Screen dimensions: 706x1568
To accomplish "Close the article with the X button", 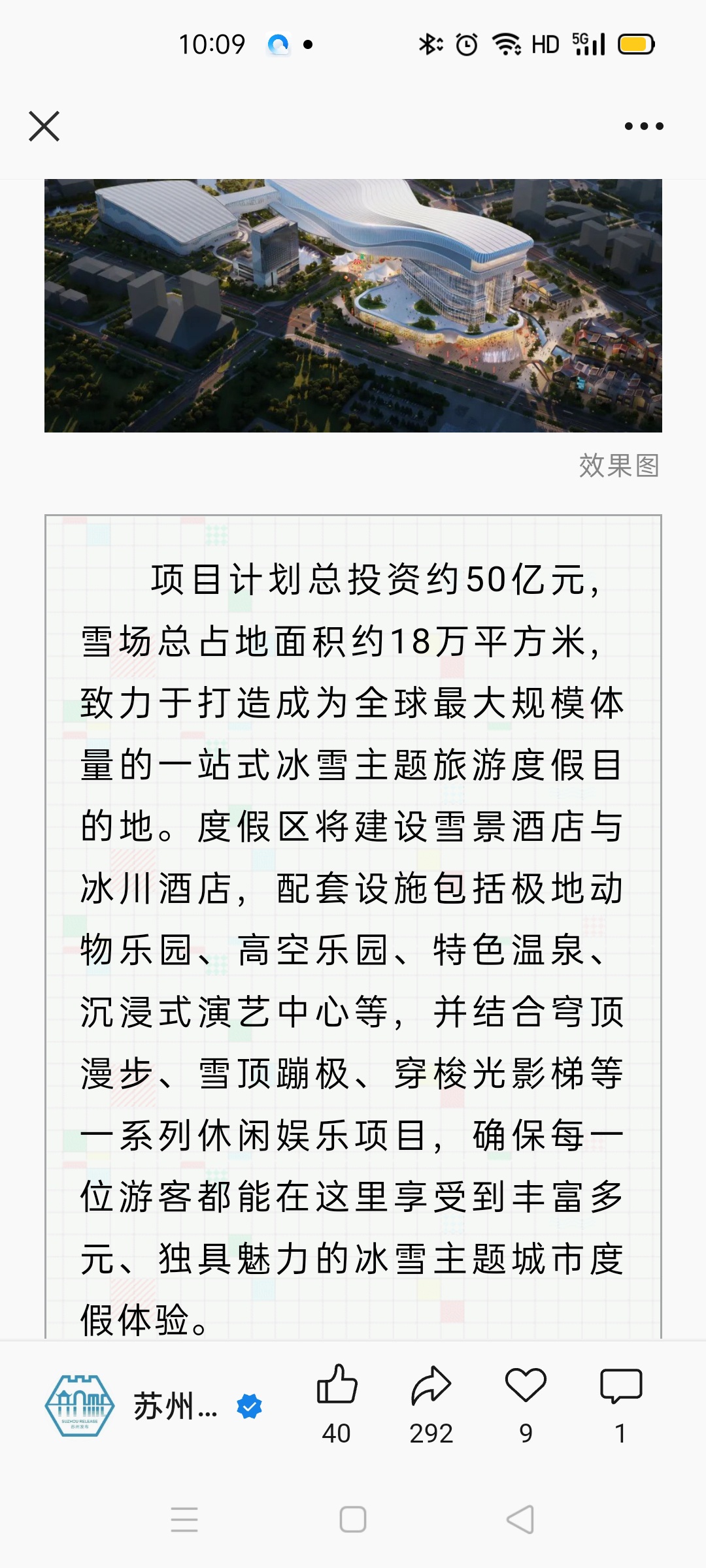I will pyautogui.click(x=44, y=126).
